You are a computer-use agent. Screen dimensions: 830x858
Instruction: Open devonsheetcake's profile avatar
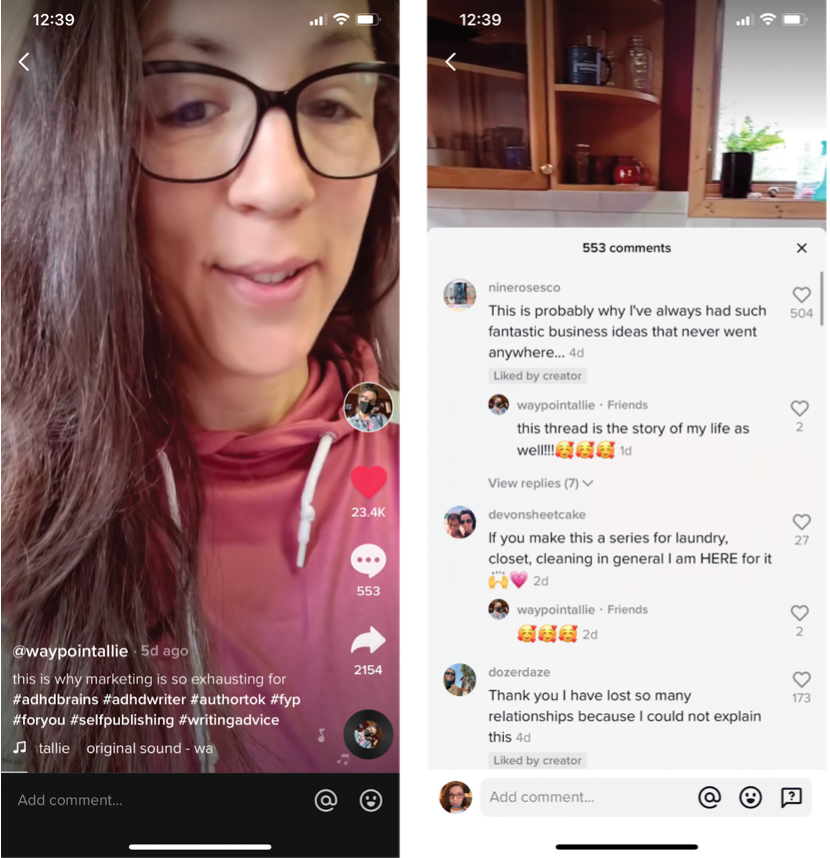(x=459, y=522)
